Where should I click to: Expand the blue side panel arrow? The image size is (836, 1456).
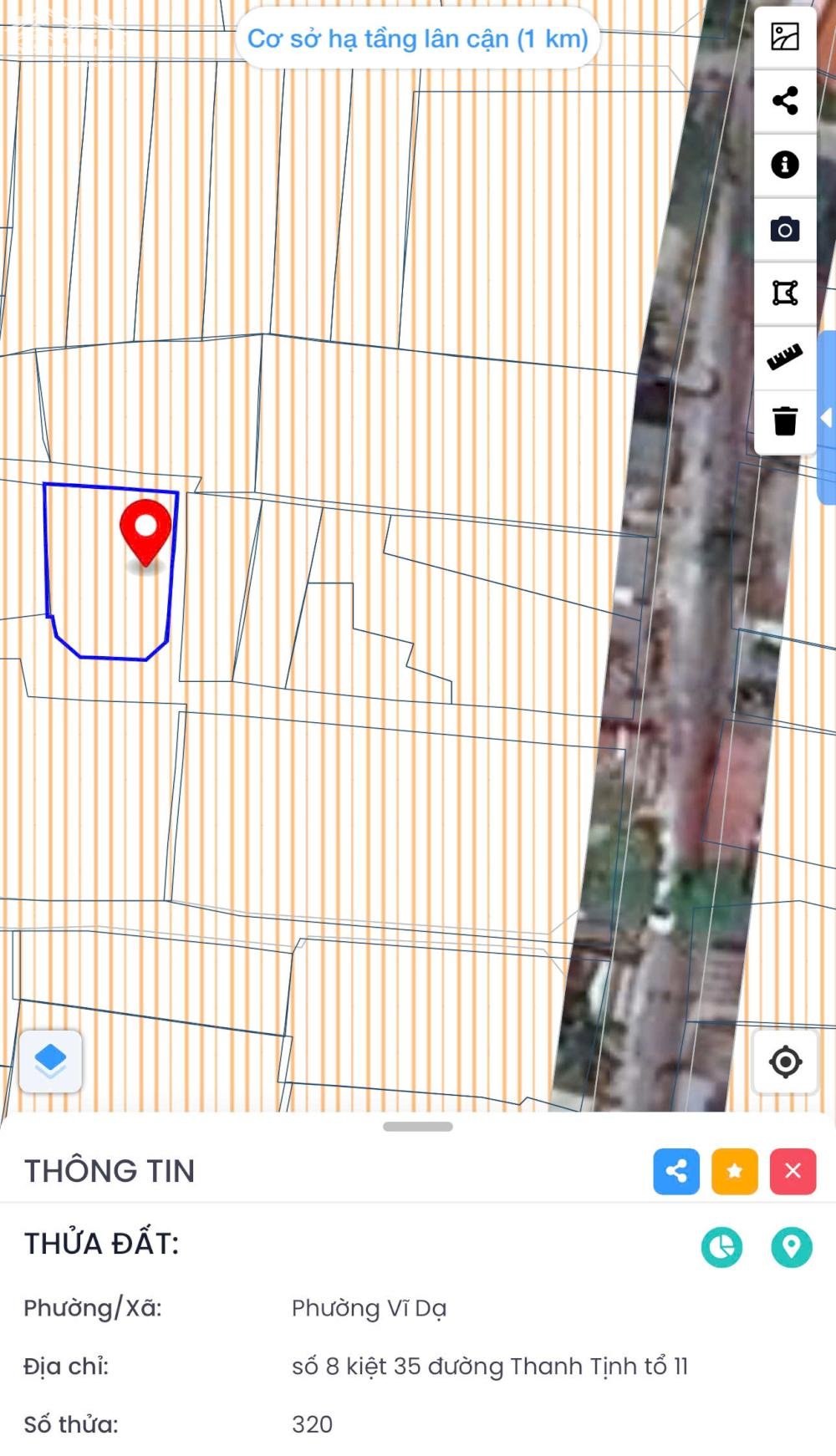[x=827, y=418]
